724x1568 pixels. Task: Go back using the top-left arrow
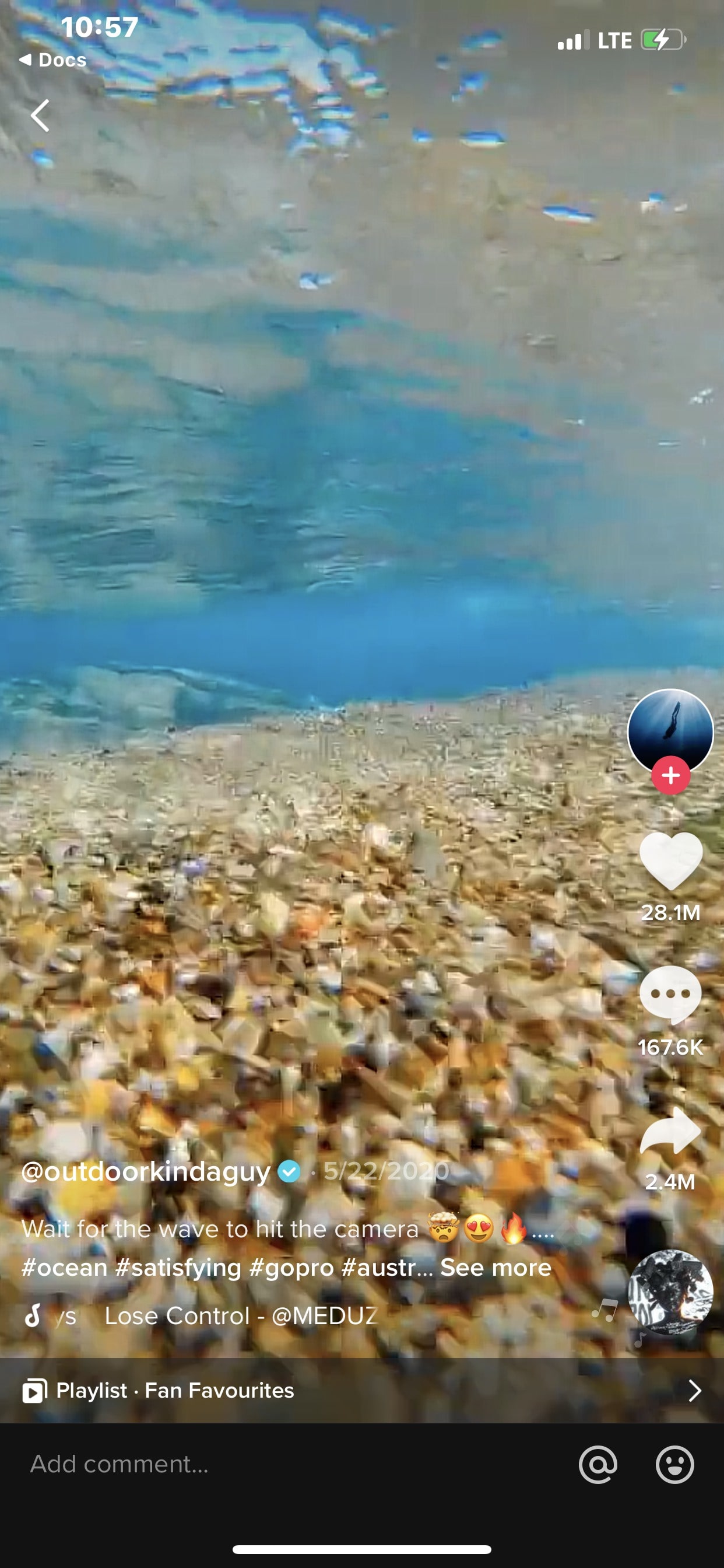click(x=40, y=116)
